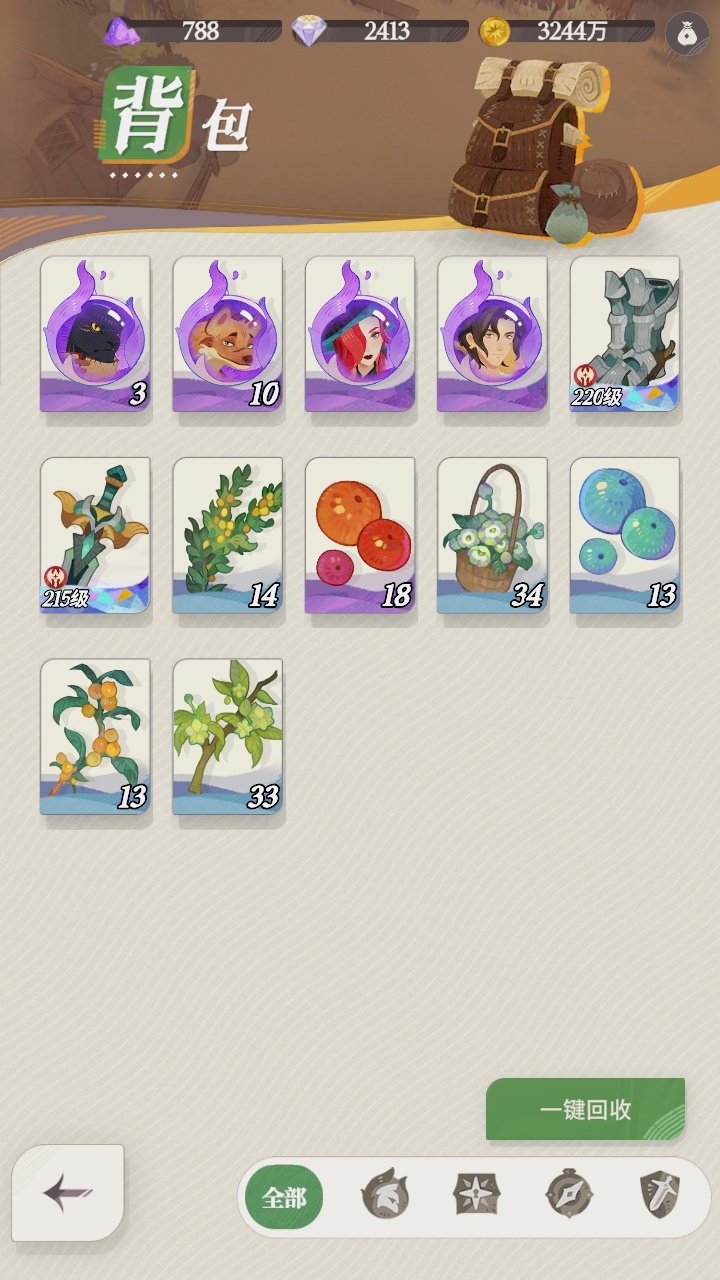Open the blue fruits item with 13

624,535
